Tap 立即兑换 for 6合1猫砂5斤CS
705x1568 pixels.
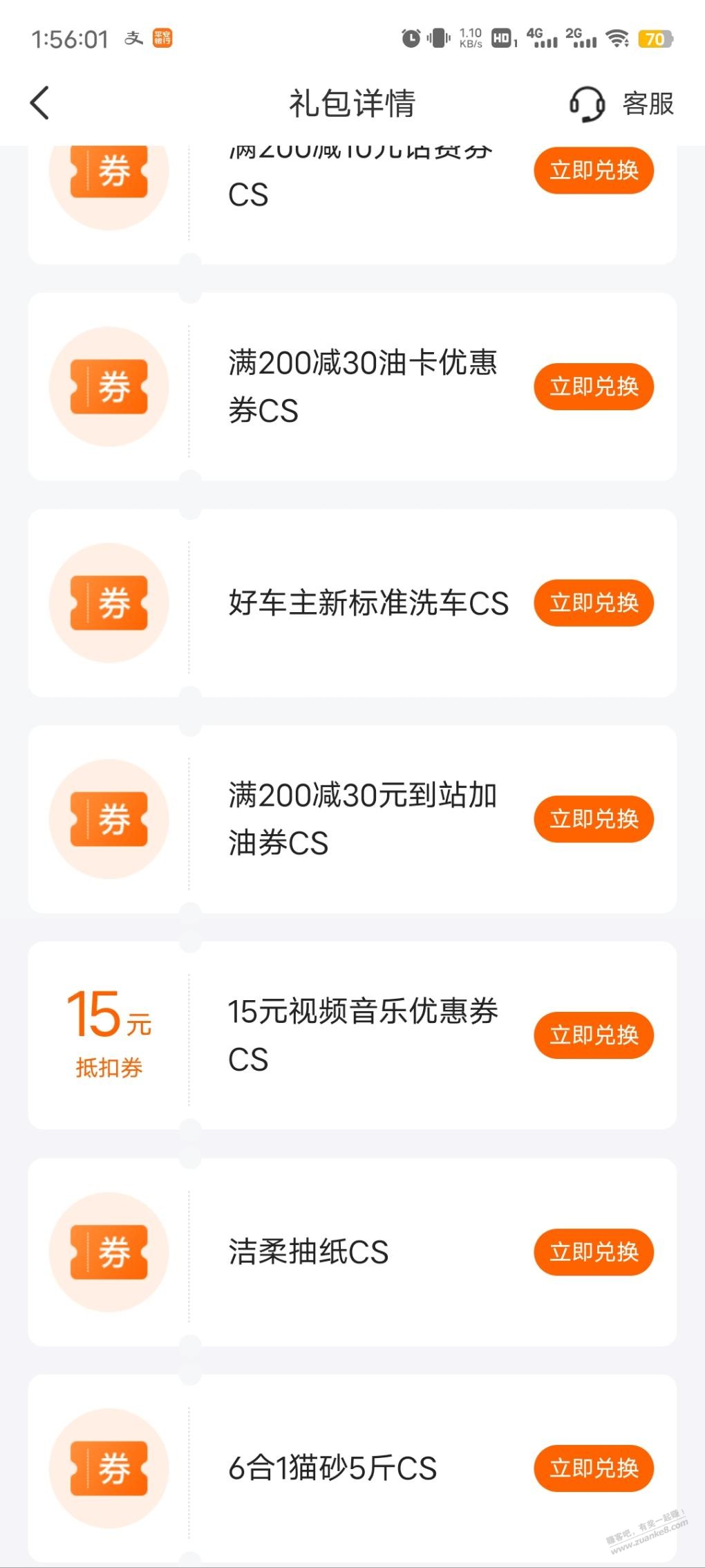click(594, 1468)
